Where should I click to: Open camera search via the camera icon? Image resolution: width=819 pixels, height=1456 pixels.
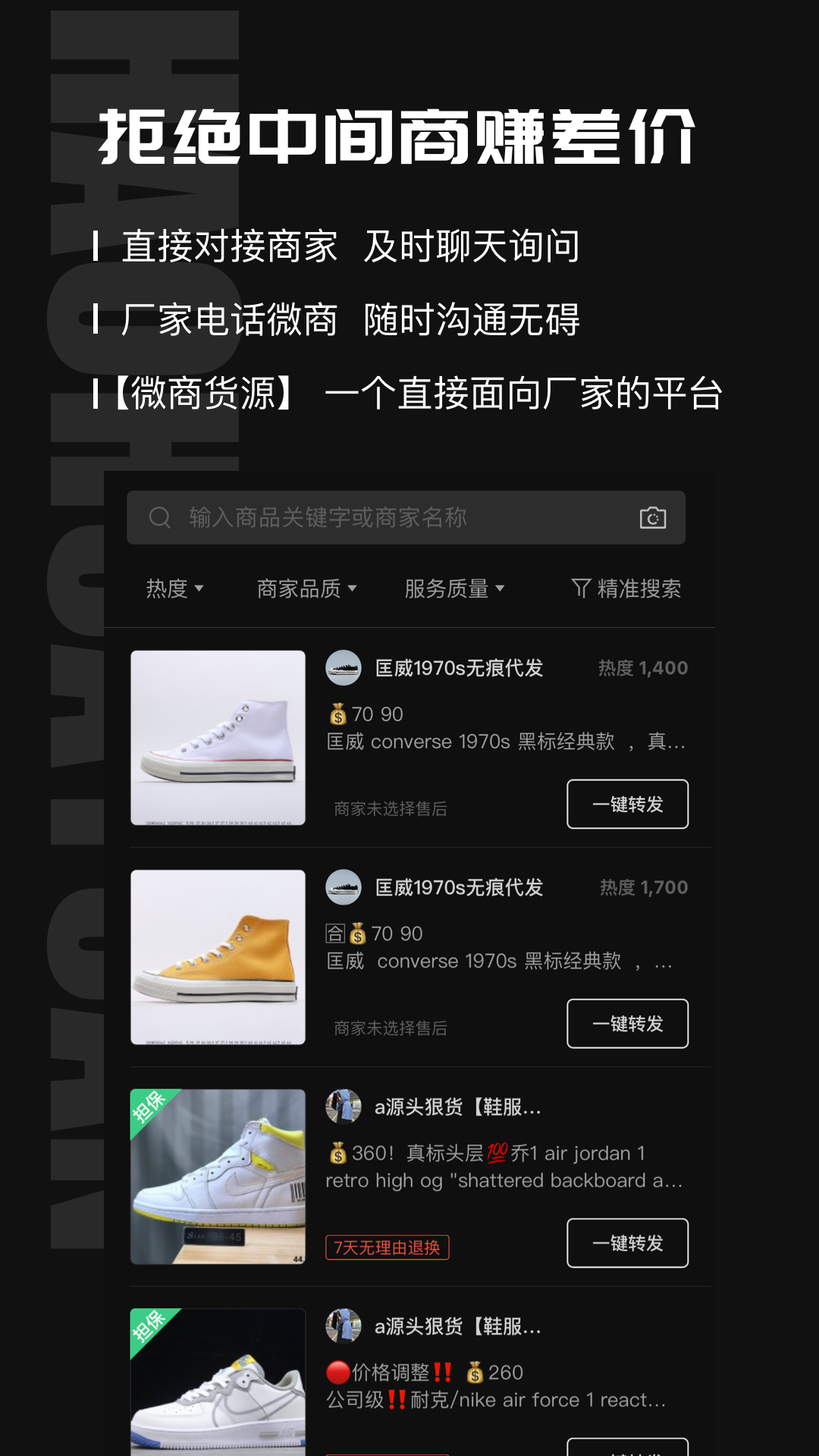tap(653, 517)
